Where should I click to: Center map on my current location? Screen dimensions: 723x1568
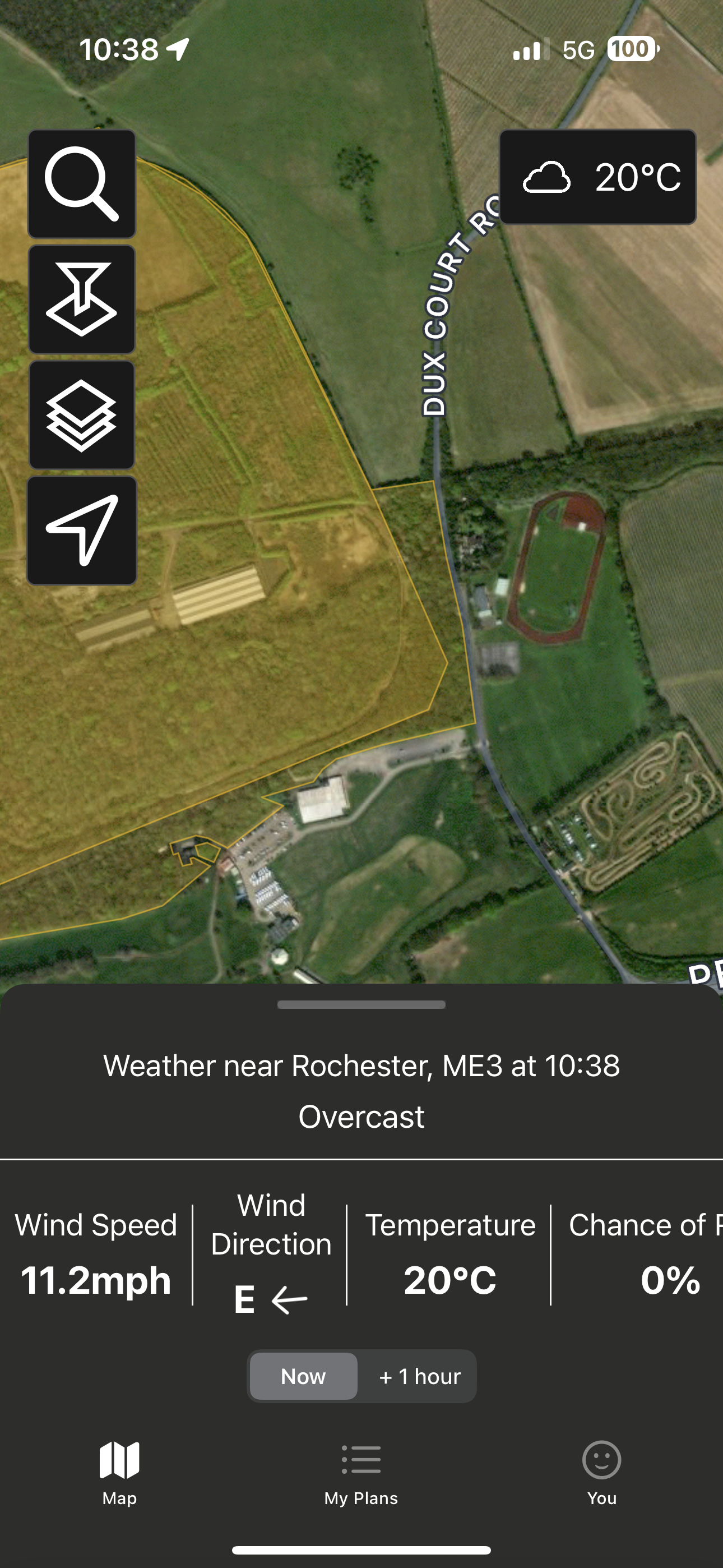[82, 531]
